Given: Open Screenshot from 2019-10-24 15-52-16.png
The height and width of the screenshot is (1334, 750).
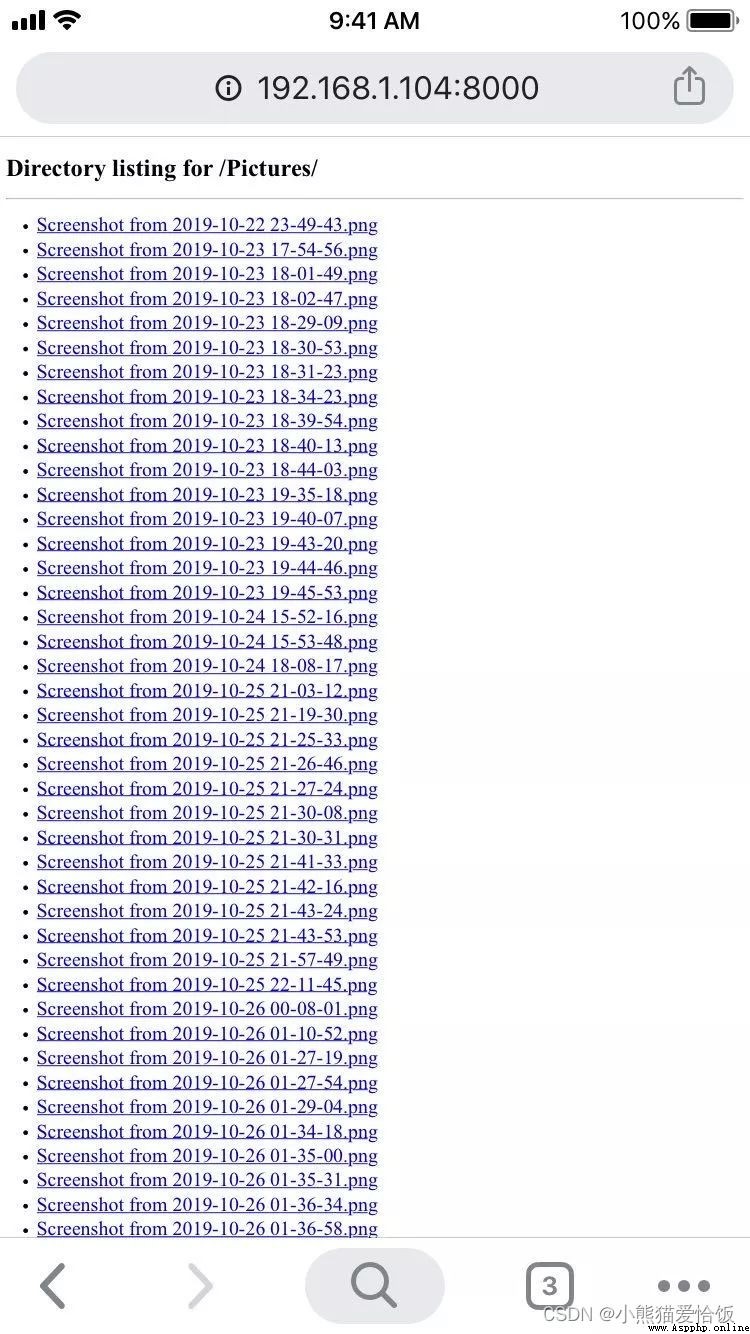Looking at the screenshot, I should (207, 617).
